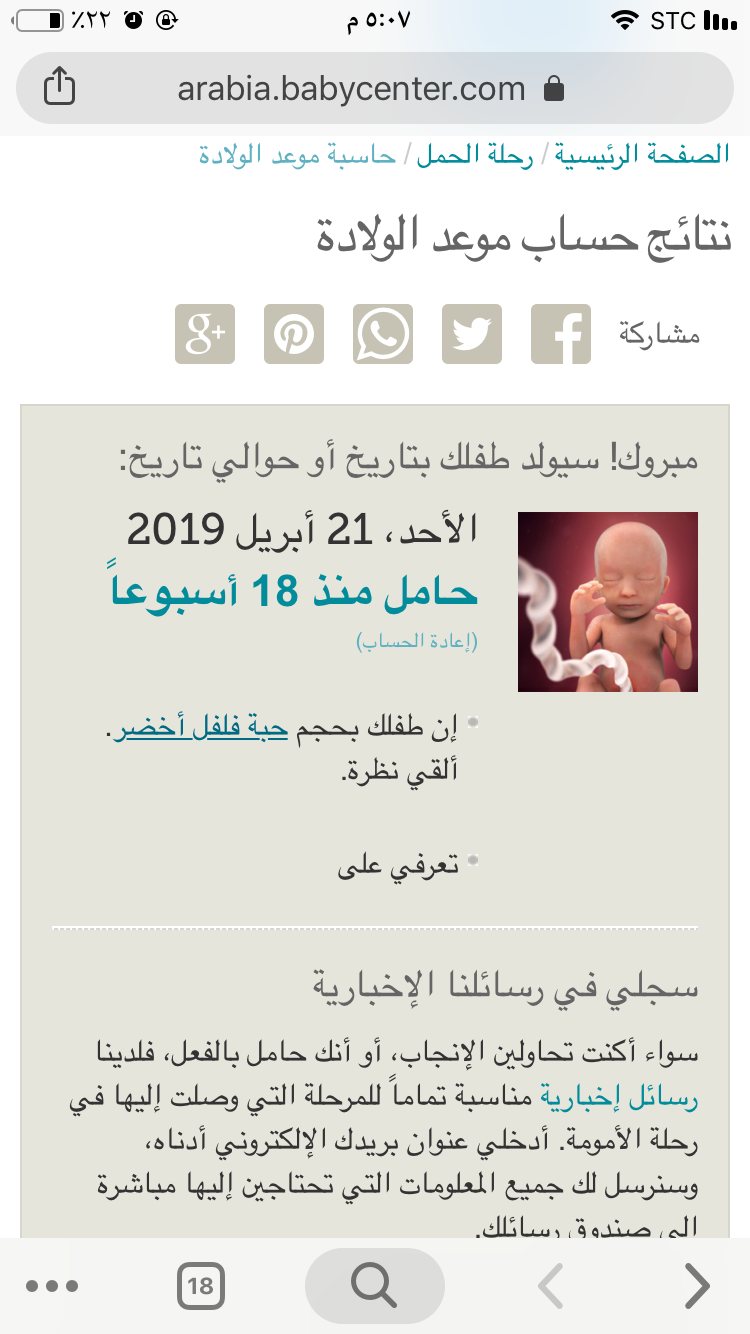This screenshot has width=750, height=1334.
Task: Go forward with the browser arrow
Action: point(696,1286)
